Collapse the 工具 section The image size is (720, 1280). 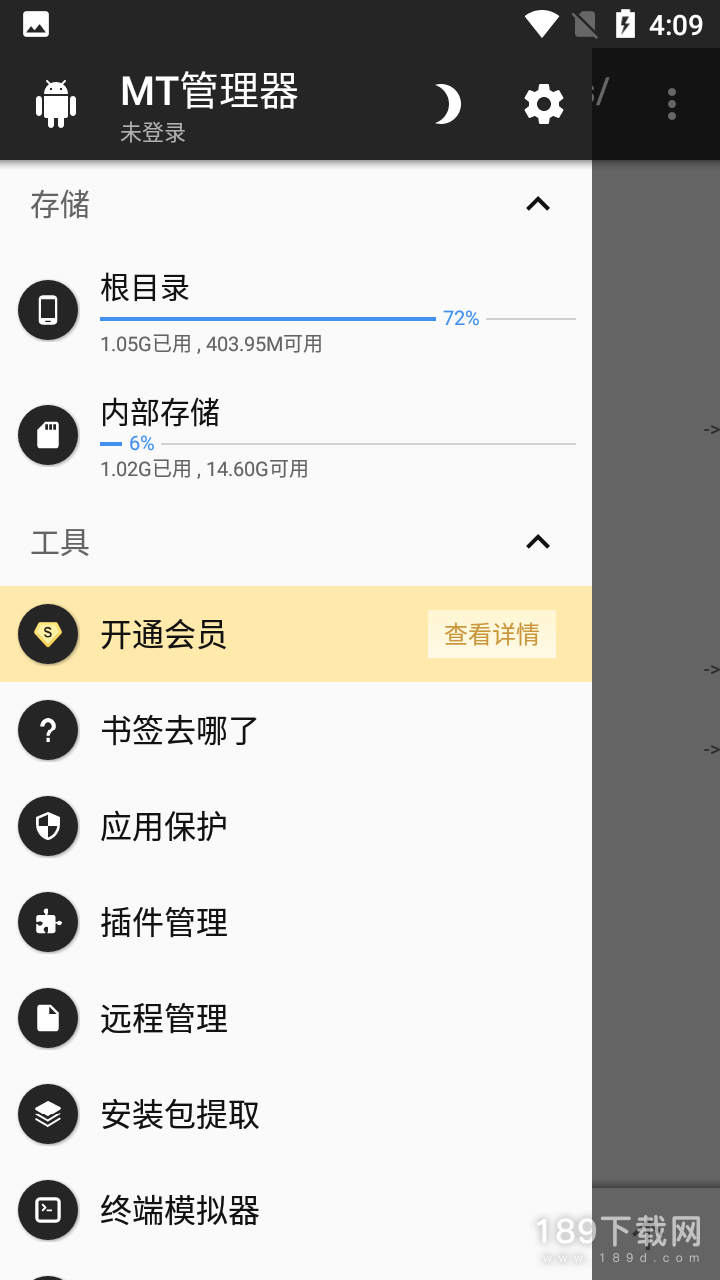coord(538,542)
